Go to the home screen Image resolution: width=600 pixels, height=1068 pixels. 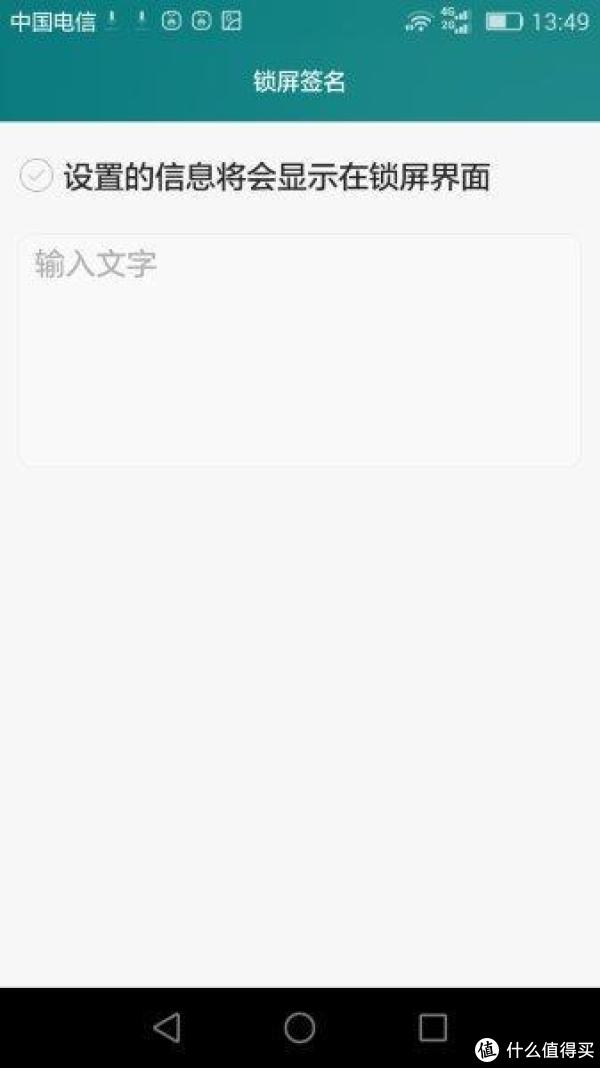[300, 1026]
